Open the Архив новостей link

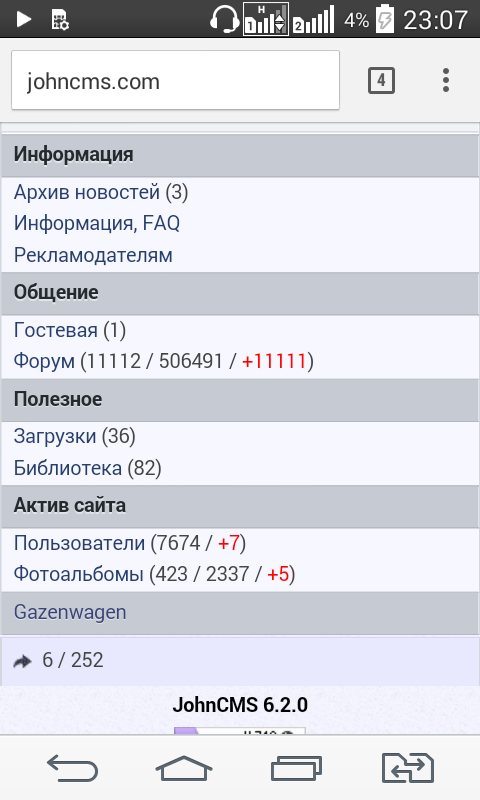[x=87, y=192]
